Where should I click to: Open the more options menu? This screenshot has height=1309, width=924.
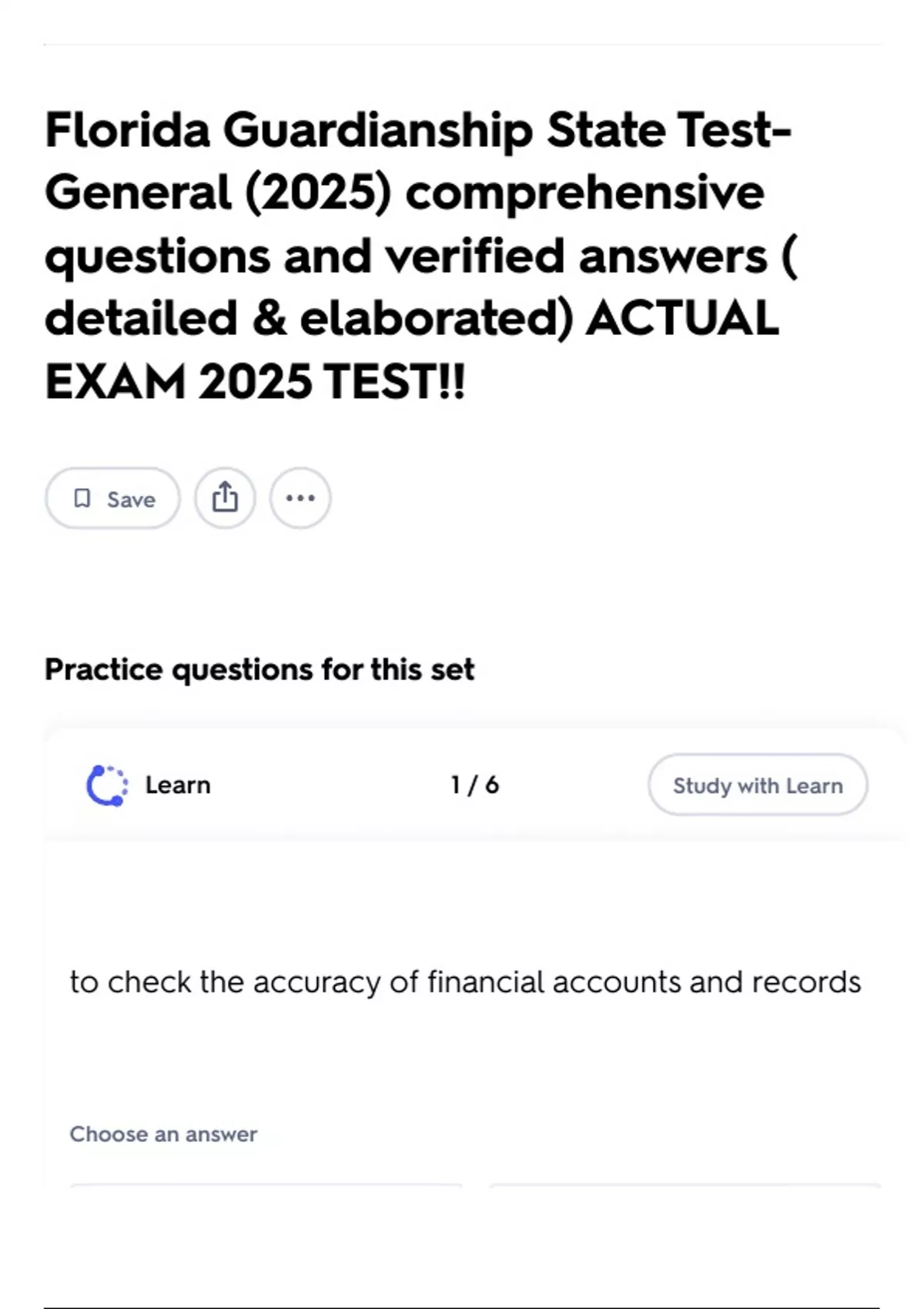pos(300,498)
